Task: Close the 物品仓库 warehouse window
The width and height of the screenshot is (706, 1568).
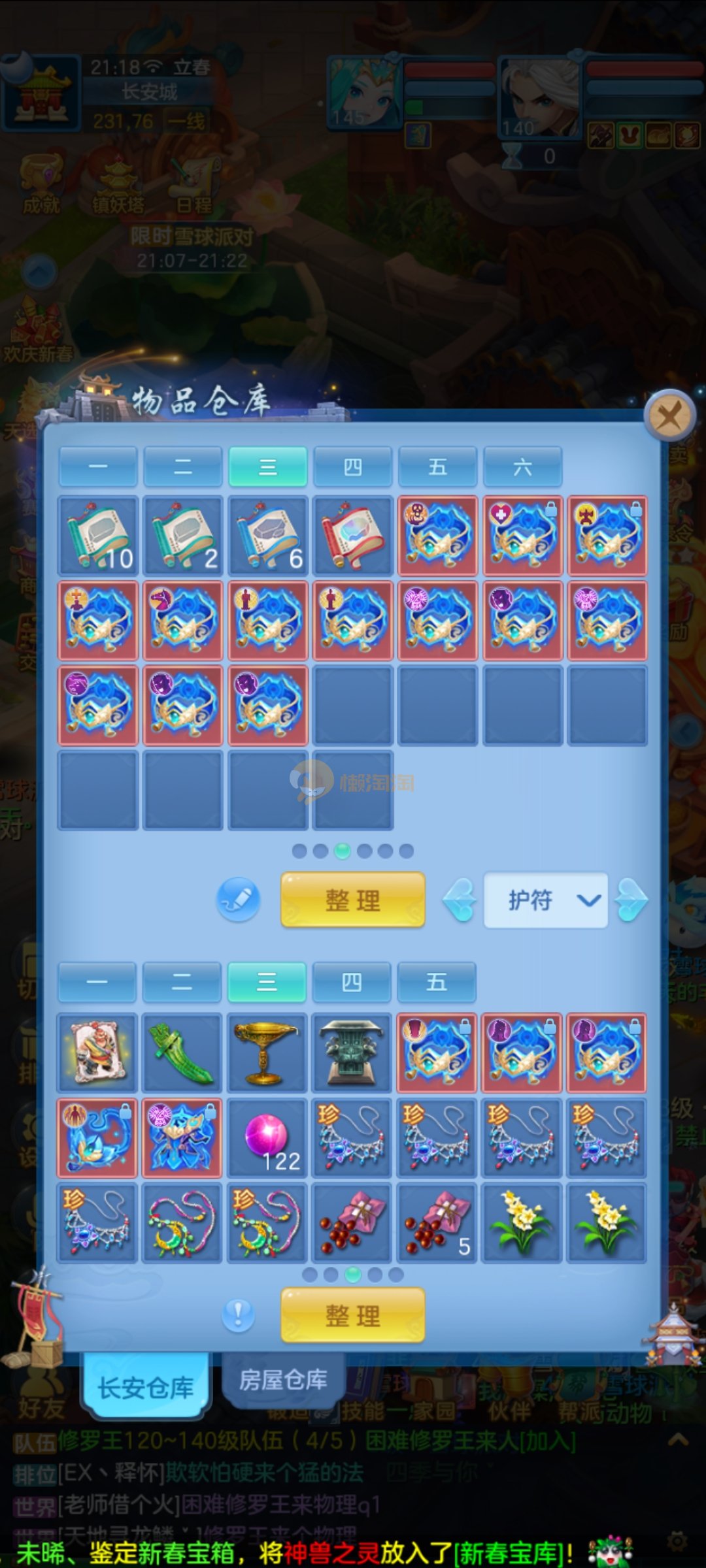Action: [669, 415]
